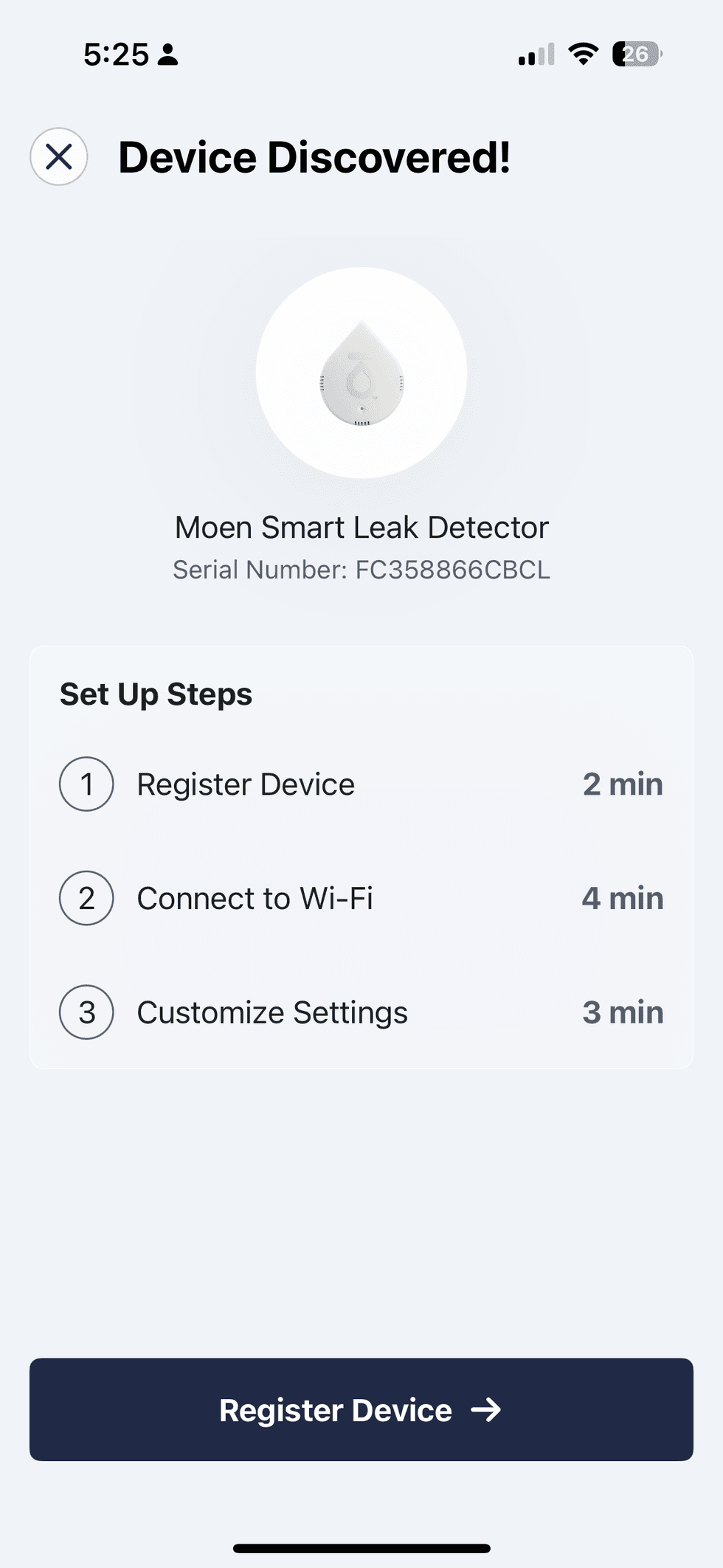723x1568 pixels.
Task: Tap the circled X dismiss icon
Action: [58, 156]
